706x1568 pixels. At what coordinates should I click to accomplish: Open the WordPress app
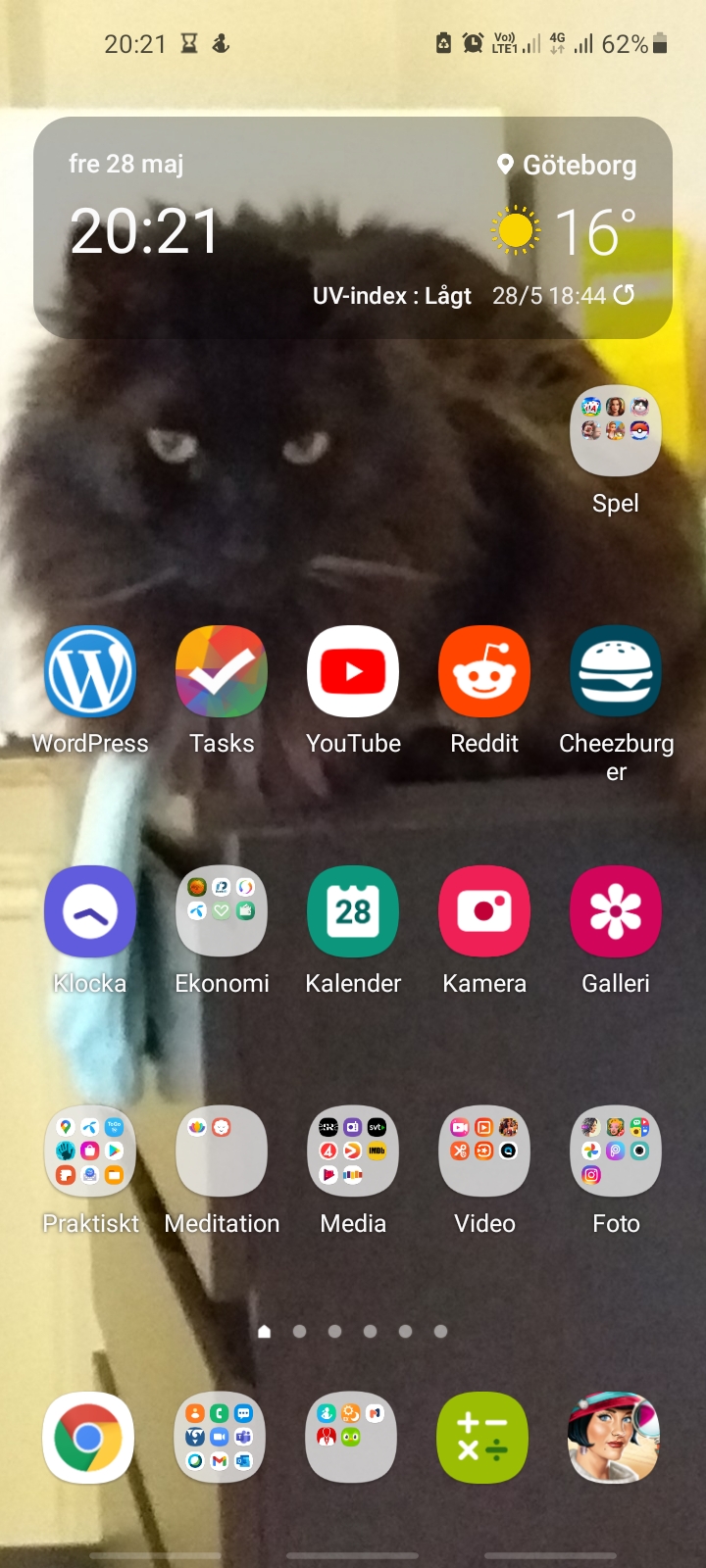(x=90, y=672)
